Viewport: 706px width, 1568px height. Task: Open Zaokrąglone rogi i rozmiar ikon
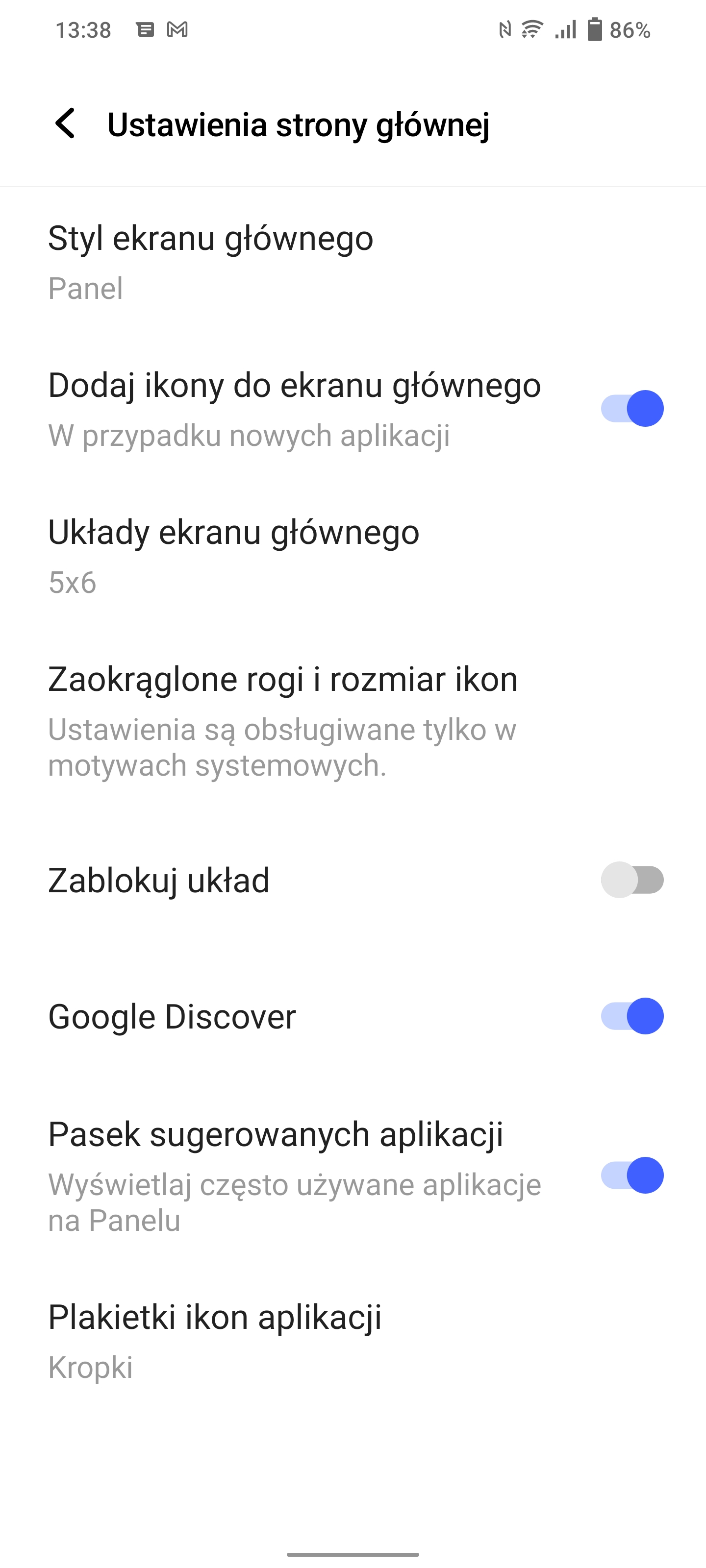282,720
